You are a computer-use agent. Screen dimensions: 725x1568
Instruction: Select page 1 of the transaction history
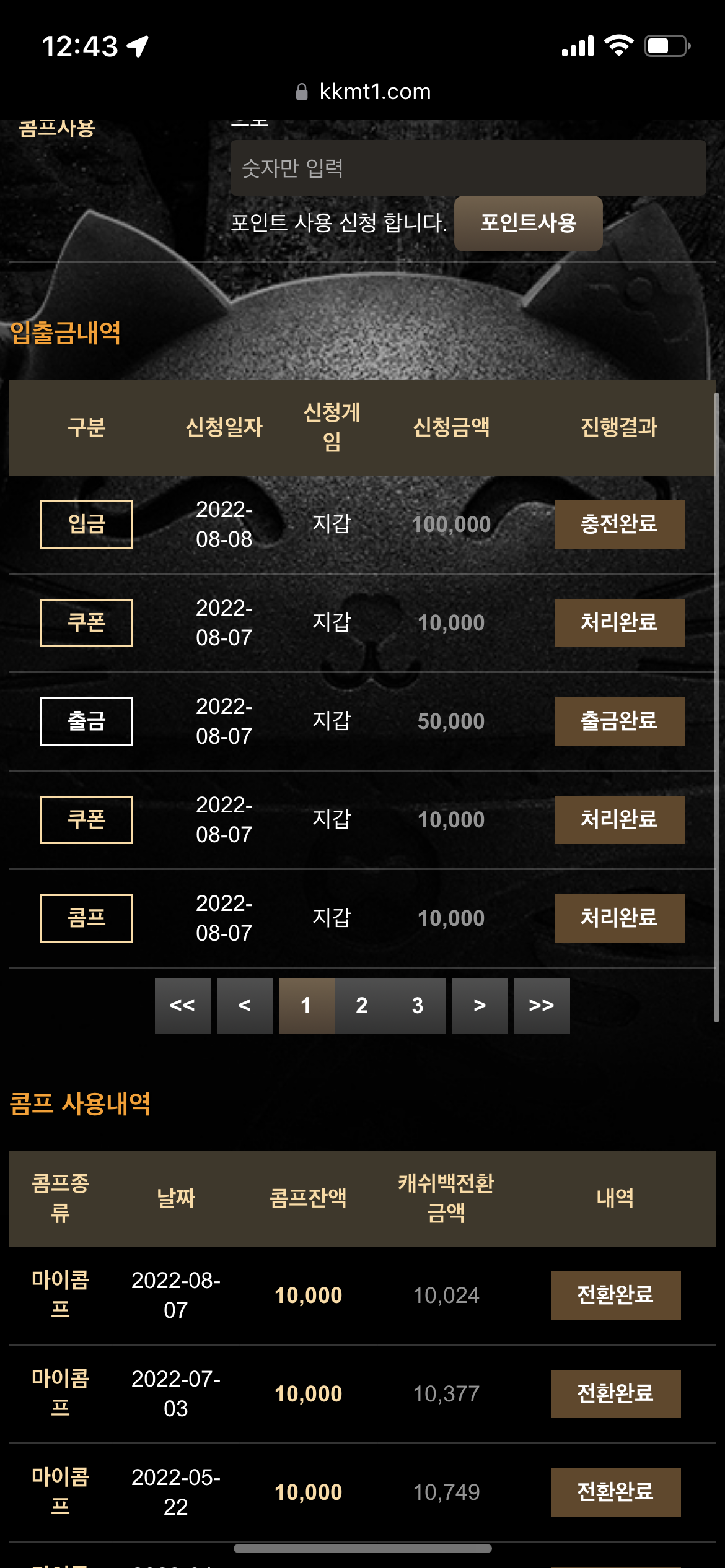[x=306, y=1005]
